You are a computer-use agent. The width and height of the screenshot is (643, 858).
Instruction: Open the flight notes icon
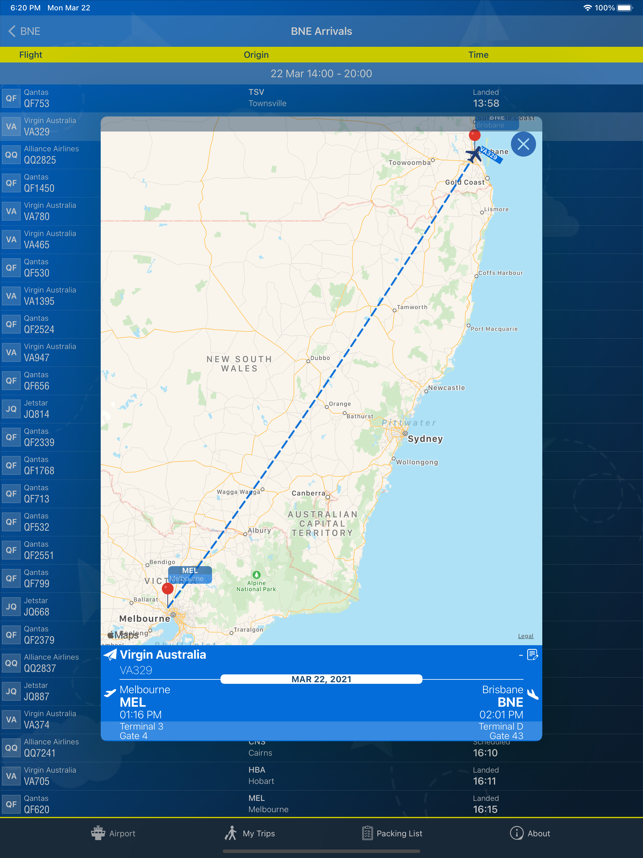pos(532,655)
